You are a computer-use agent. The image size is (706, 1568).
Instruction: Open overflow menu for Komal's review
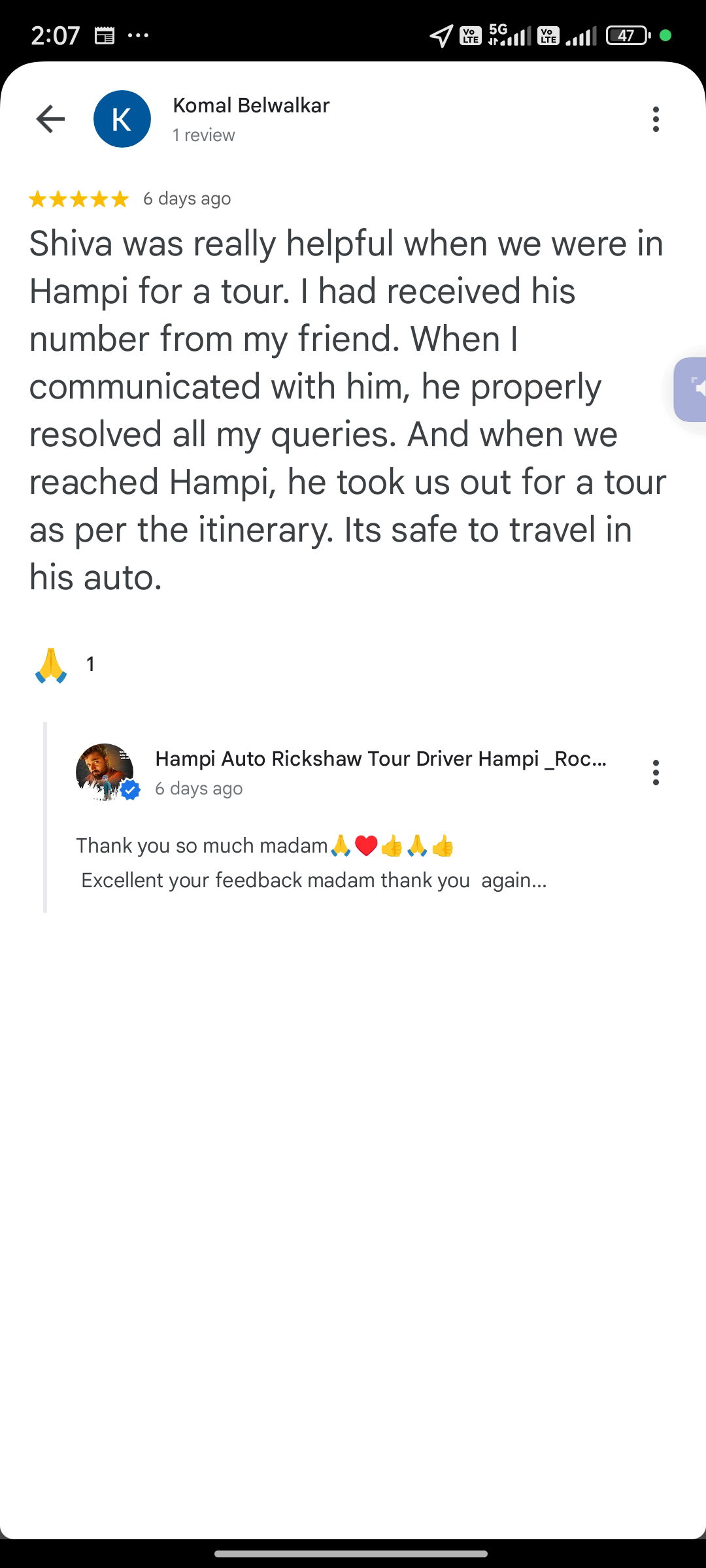point(656,119)
